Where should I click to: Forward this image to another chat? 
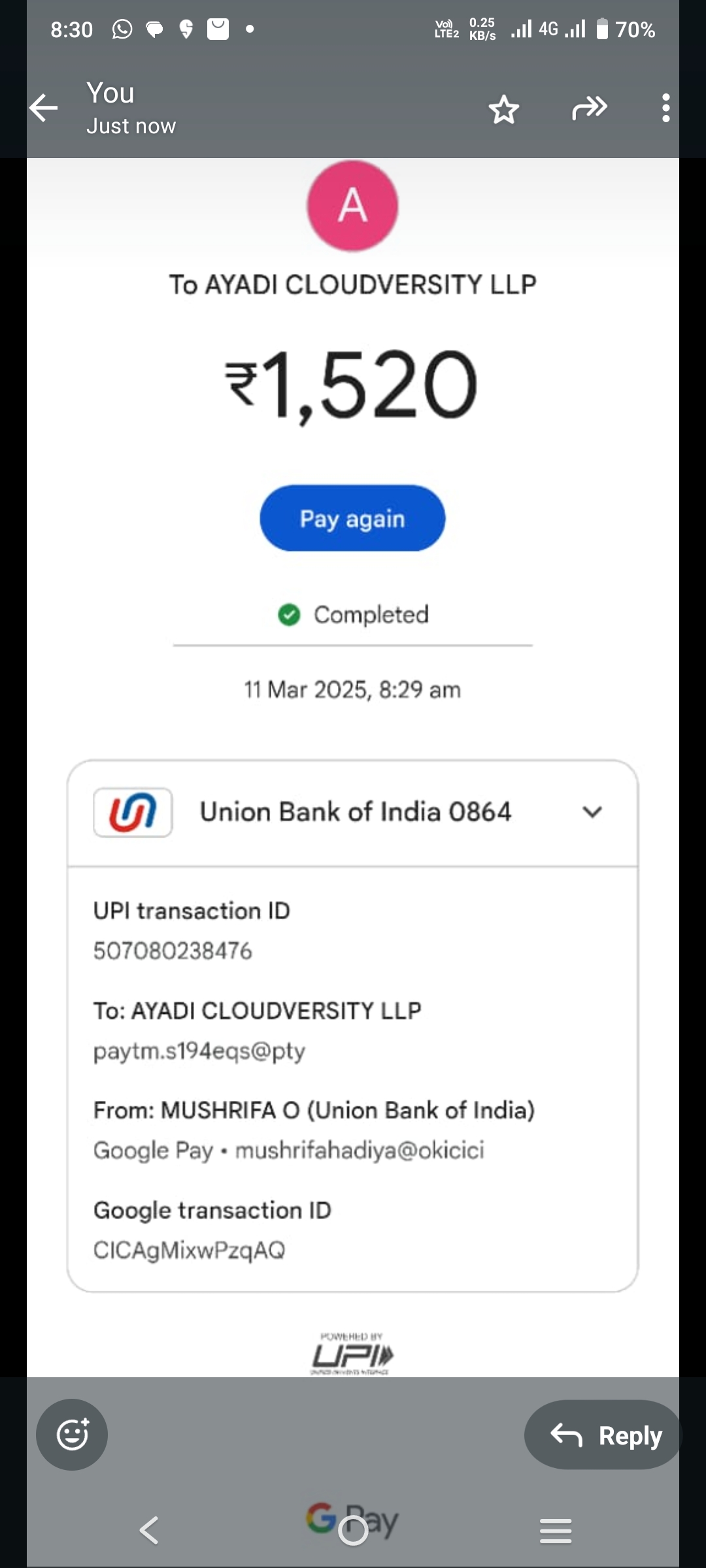point(589,108)
